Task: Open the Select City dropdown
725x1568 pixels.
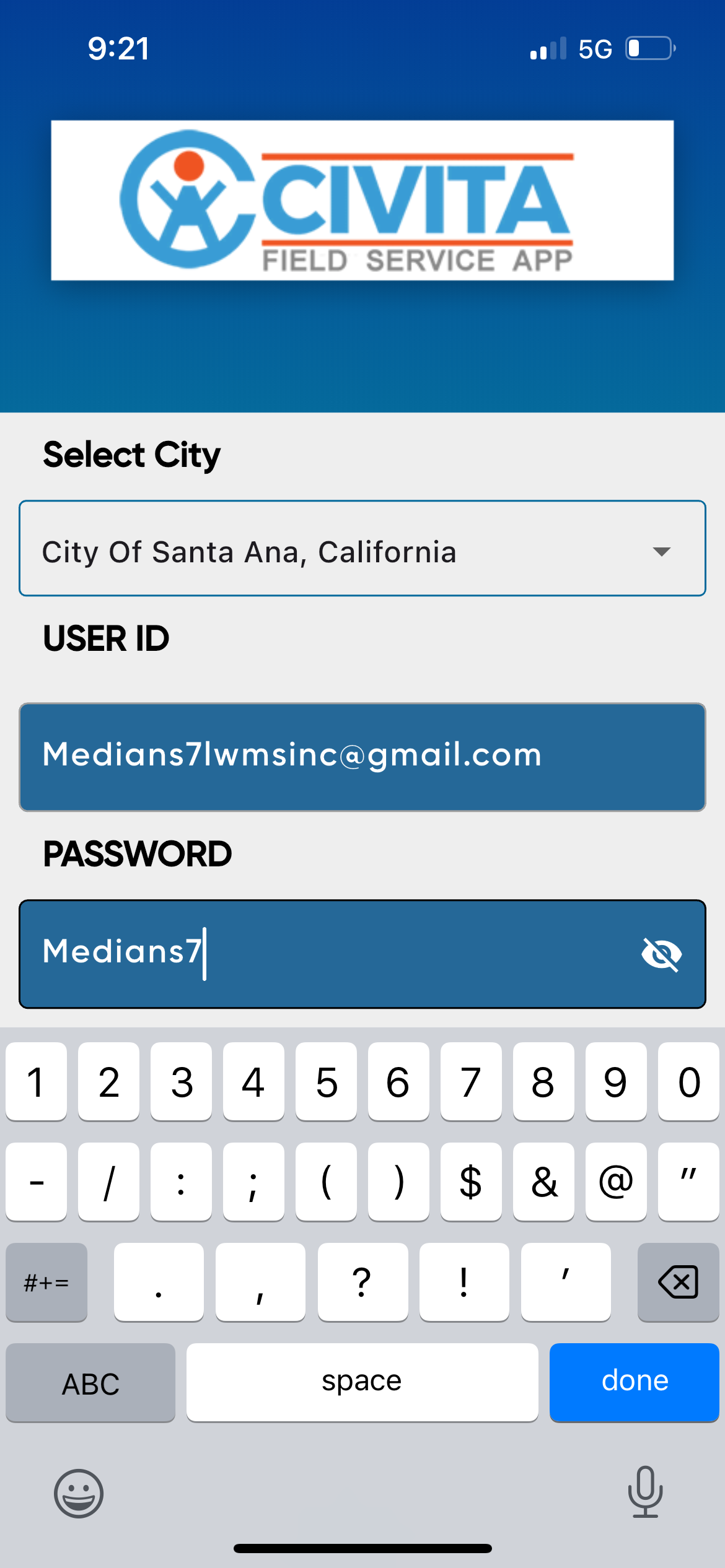Action: point(362,549)
